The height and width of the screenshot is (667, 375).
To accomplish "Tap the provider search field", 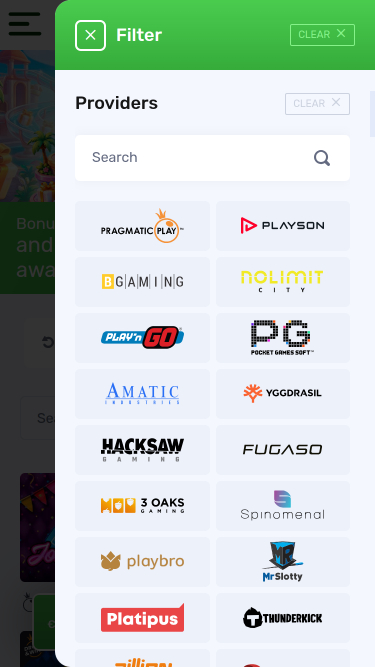I will [x=213, y=158].
